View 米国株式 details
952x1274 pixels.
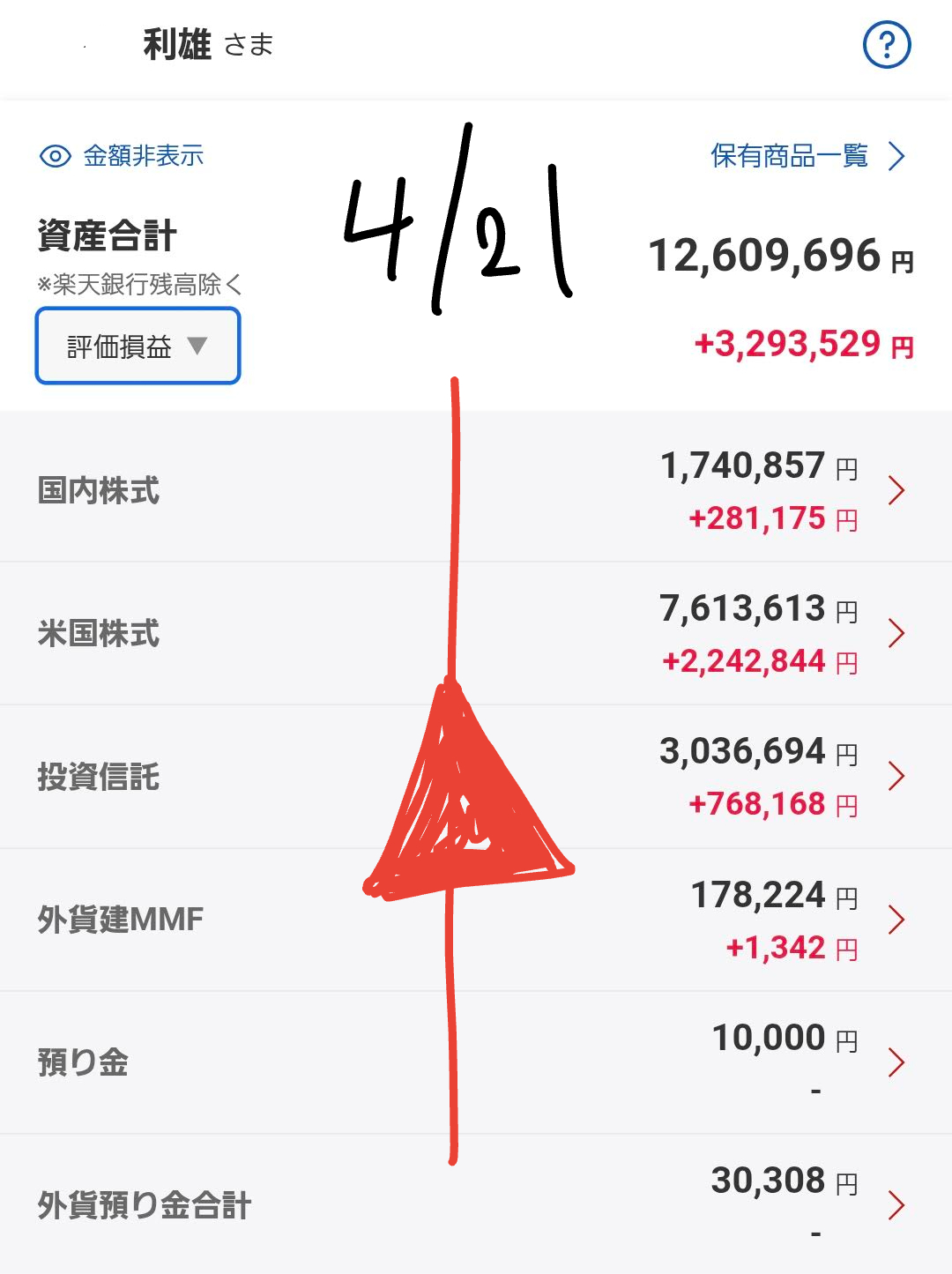(x=476, y=633)
